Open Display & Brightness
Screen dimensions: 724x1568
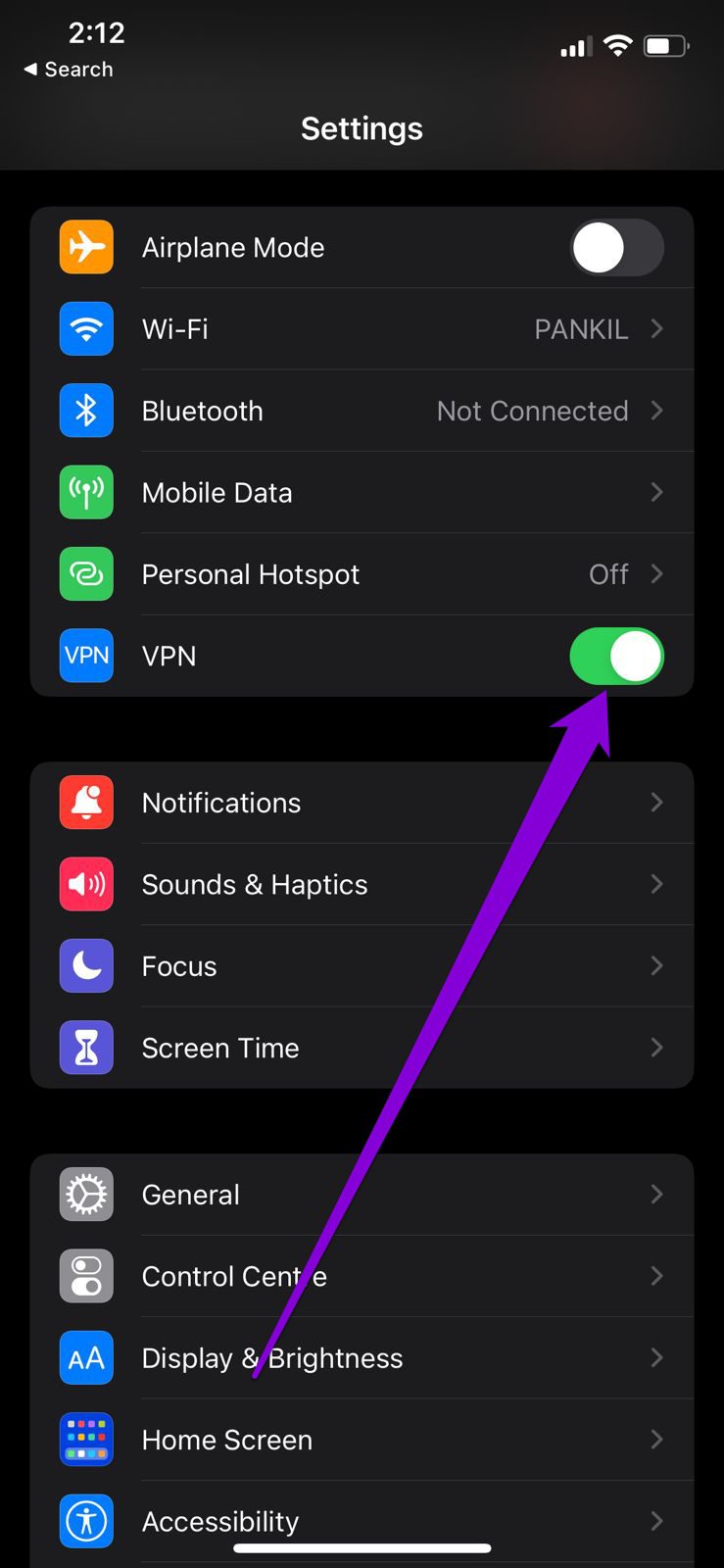(362, 1358)
